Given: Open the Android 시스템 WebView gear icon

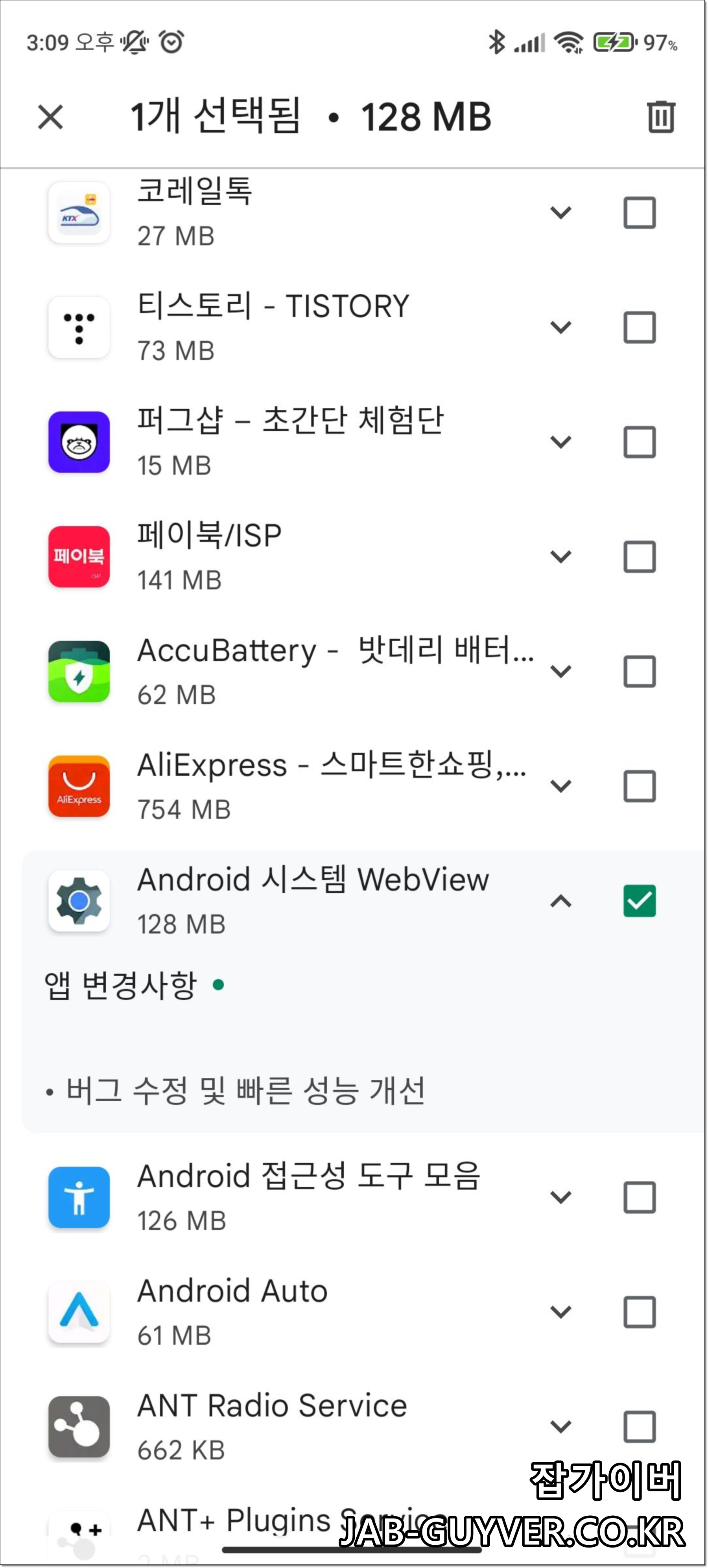Looking at the screenshot, I should (x=78, y=902).
